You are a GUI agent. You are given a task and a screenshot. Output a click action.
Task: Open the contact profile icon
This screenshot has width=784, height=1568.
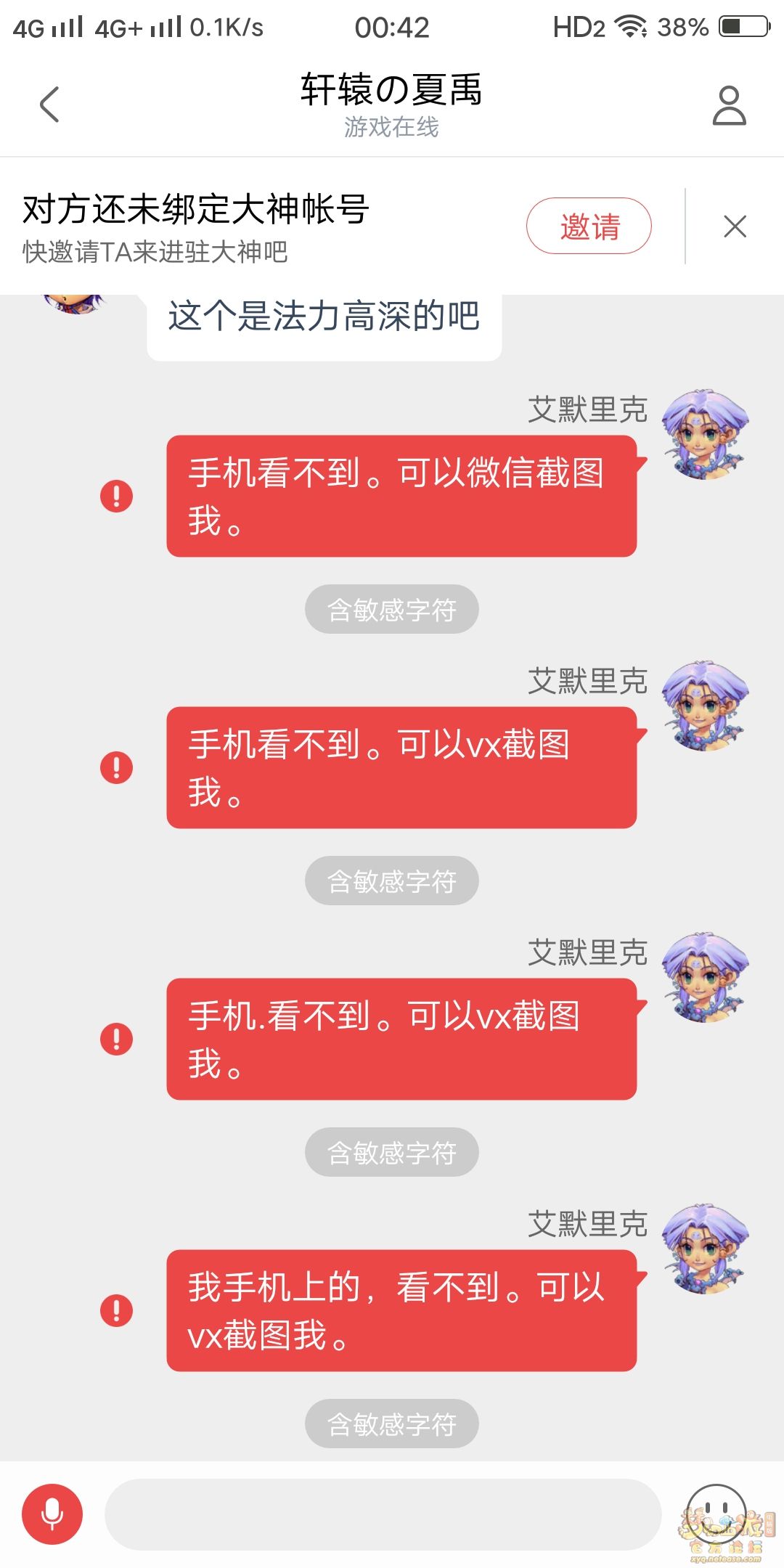[x=729, y=106]
